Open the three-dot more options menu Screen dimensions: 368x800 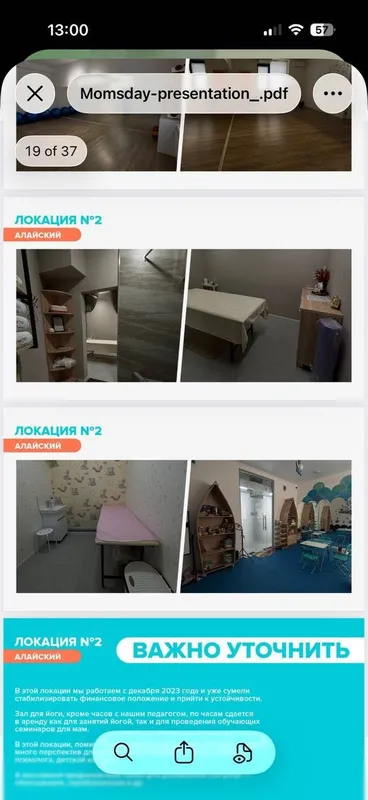[332, 93]
